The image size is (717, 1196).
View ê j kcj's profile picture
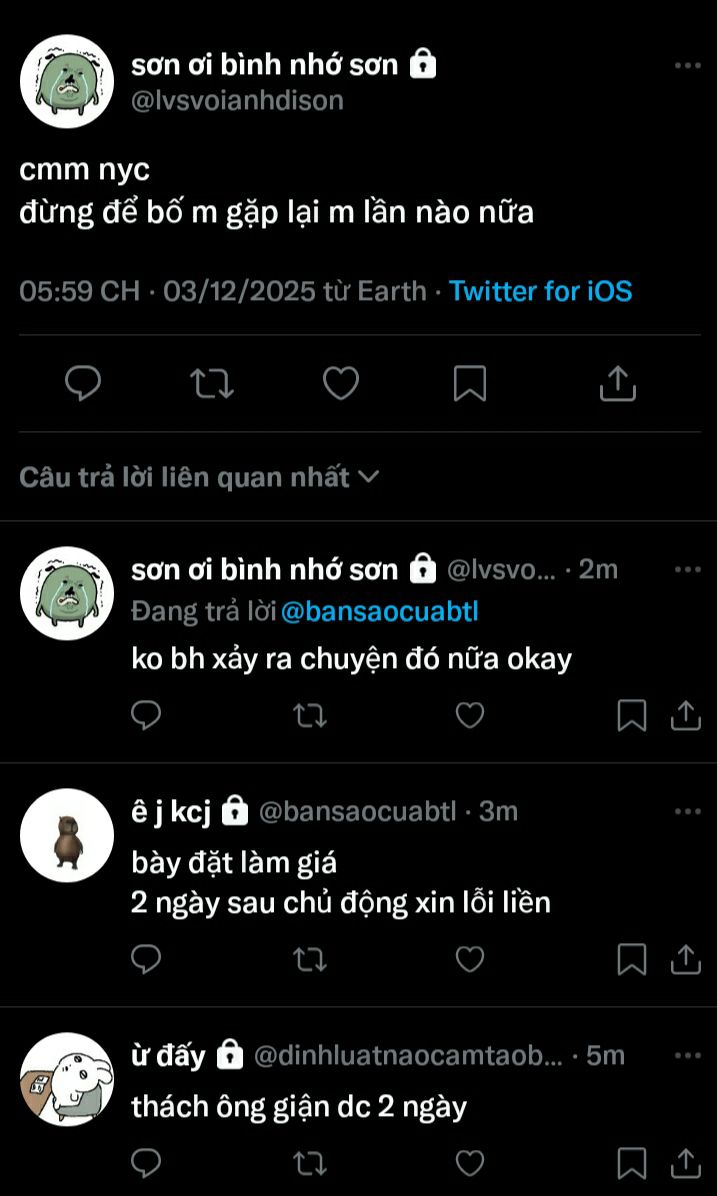coord(67,836)
